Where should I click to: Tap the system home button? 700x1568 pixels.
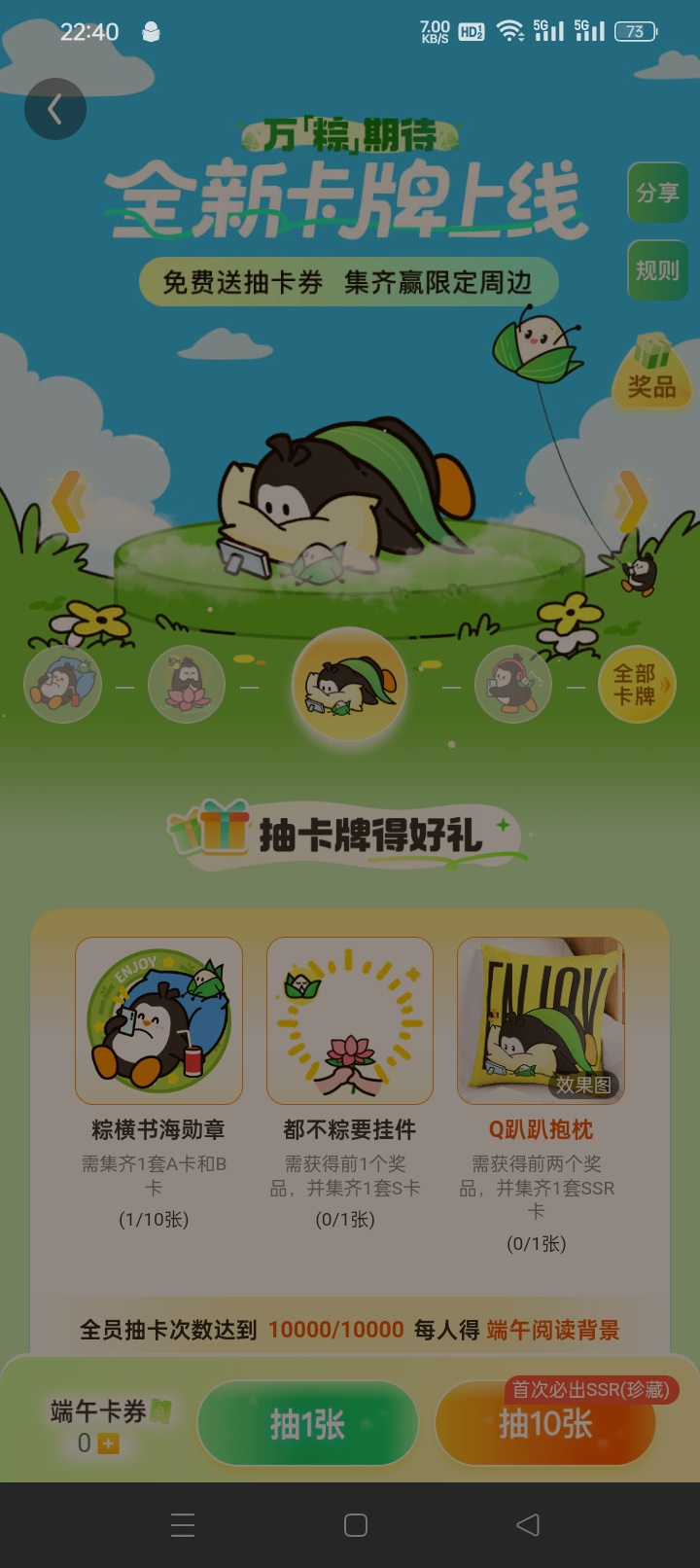(356, 1525)
